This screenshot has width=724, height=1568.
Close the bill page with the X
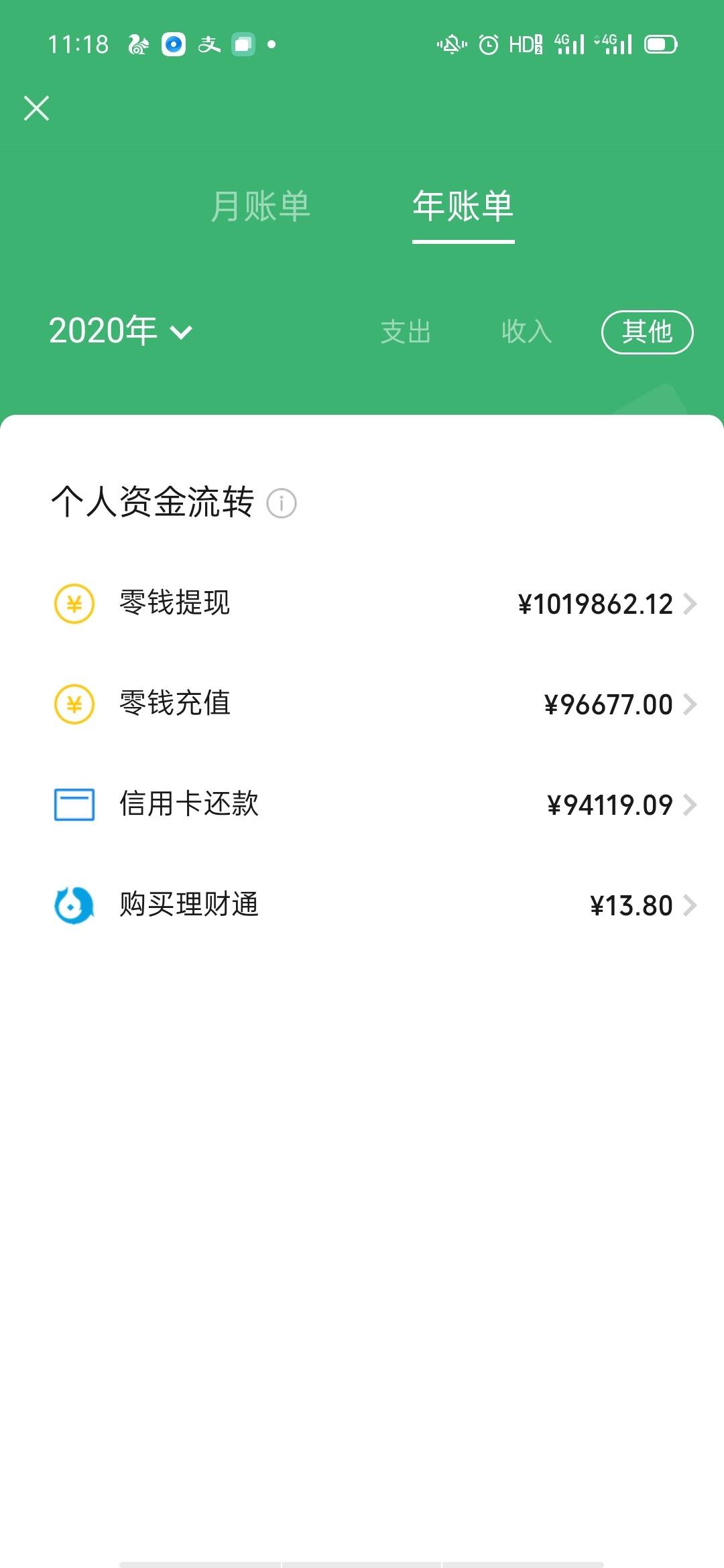[36, 107]
